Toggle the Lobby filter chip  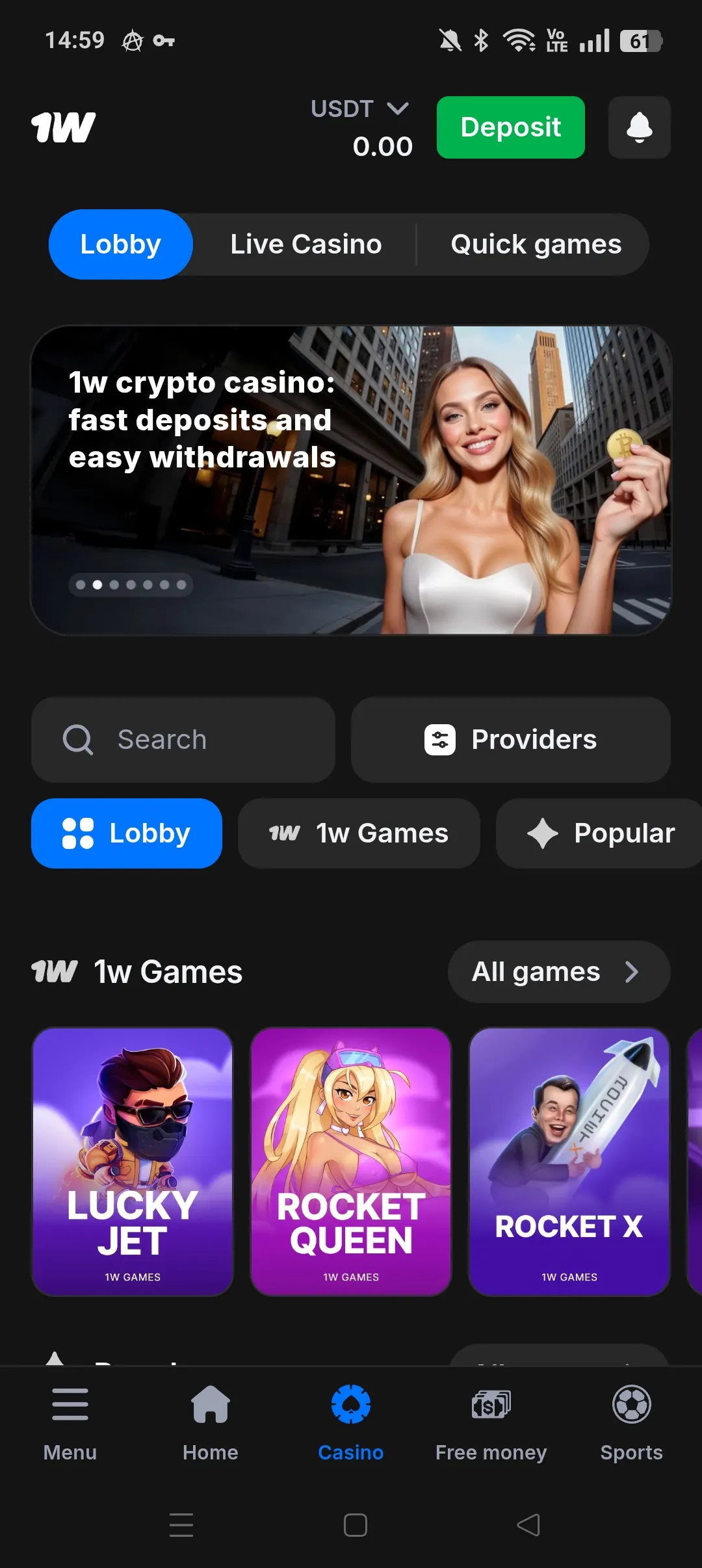tap(127, 833)
